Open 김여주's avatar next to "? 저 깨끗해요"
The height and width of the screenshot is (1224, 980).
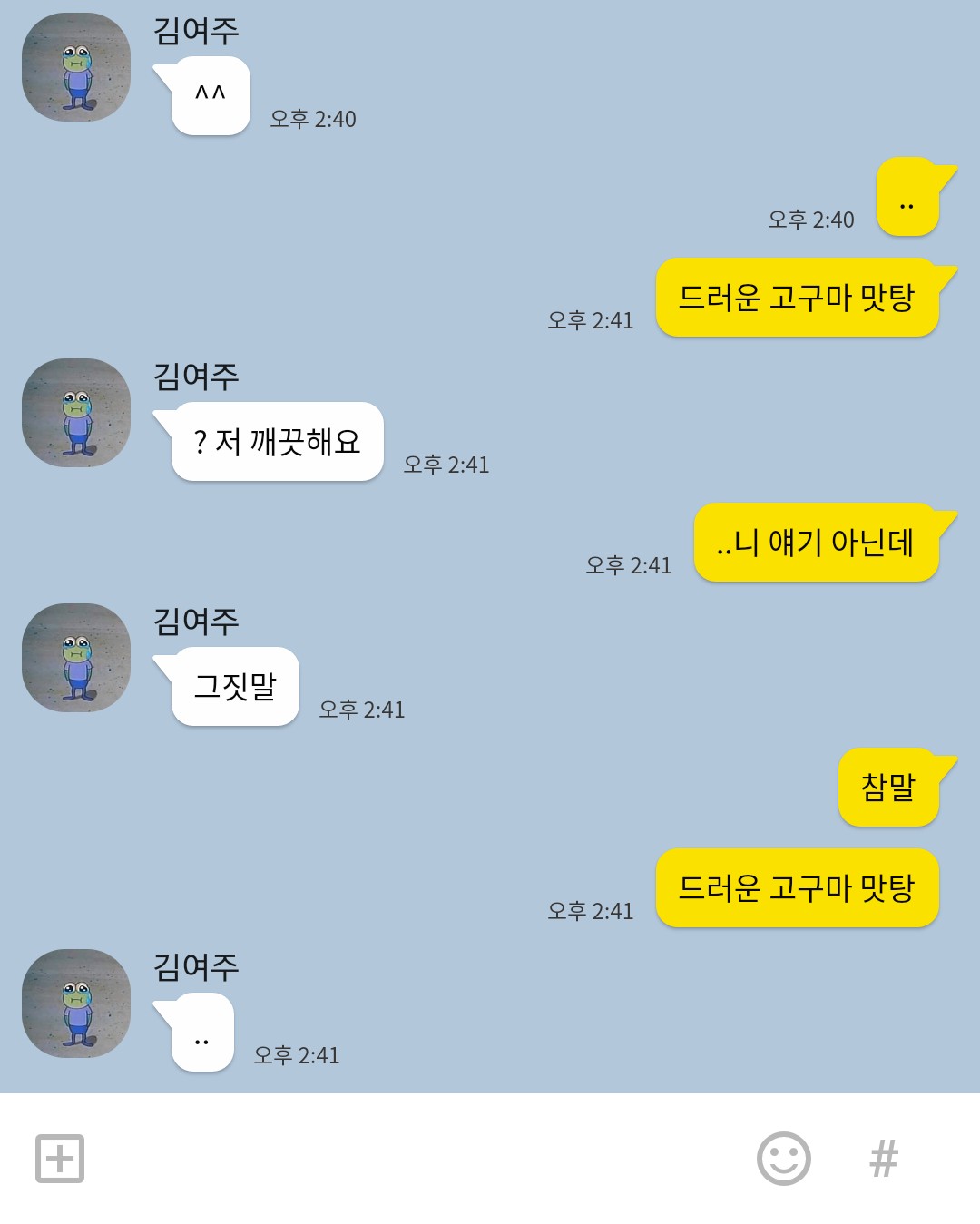tap(76, 413)
